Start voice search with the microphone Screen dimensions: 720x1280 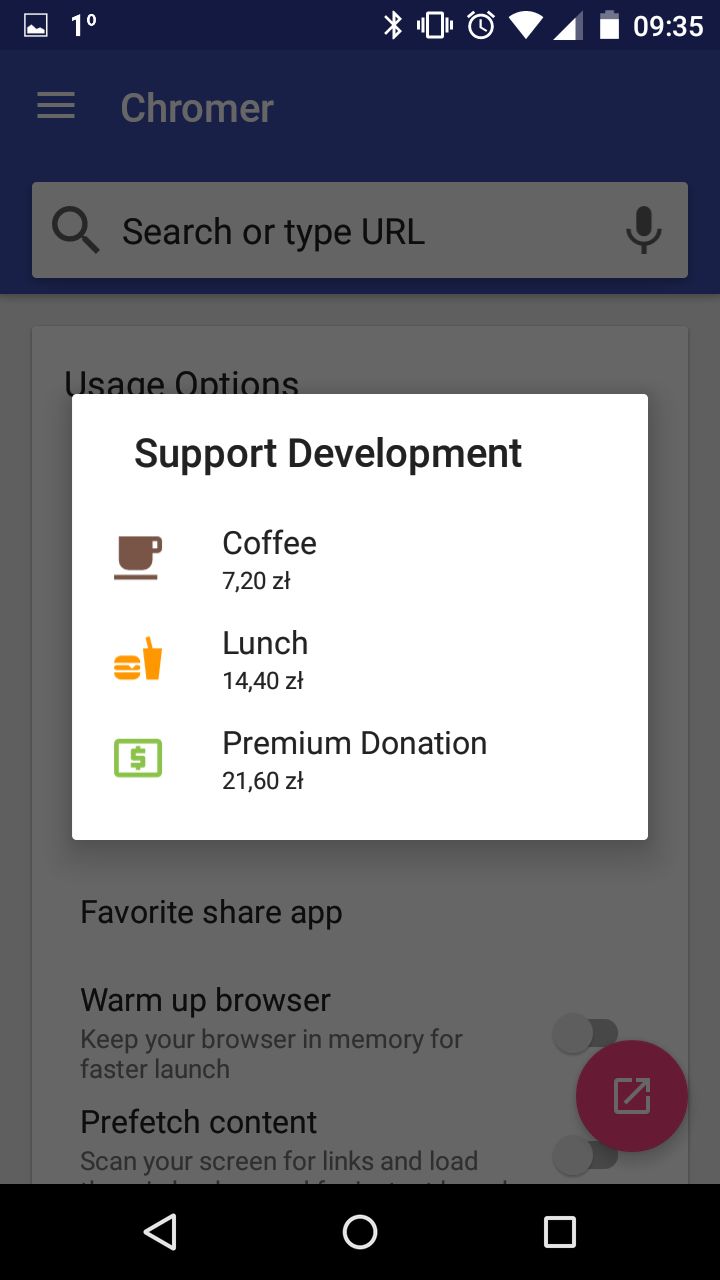point(643,230)
